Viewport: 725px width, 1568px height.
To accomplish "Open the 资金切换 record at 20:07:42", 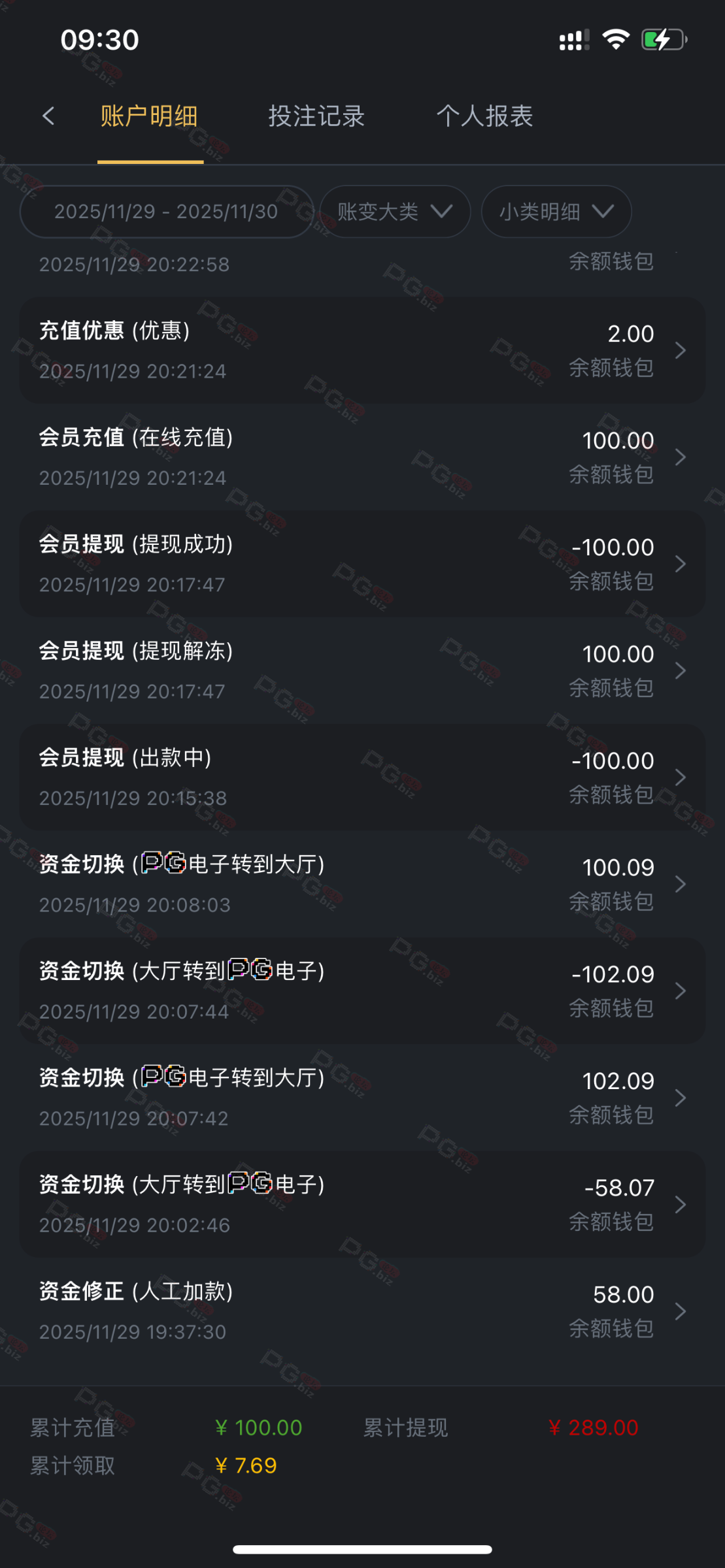I will (362, 1098).
